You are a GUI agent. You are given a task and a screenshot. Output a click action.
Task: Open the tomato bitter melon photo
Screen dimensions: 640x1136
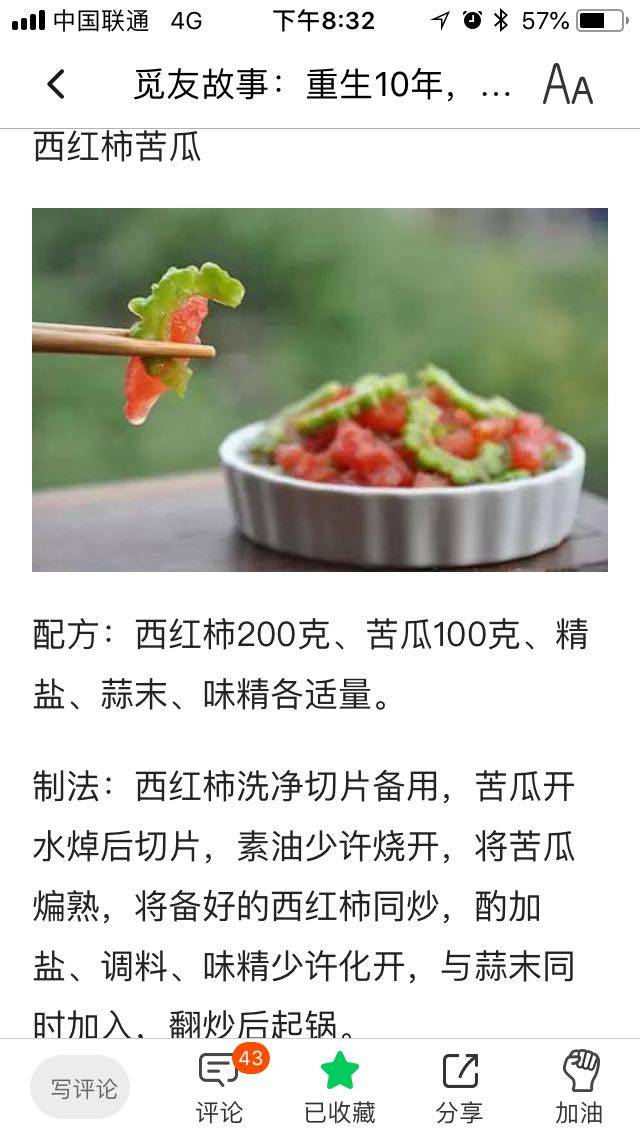[320, 390]
